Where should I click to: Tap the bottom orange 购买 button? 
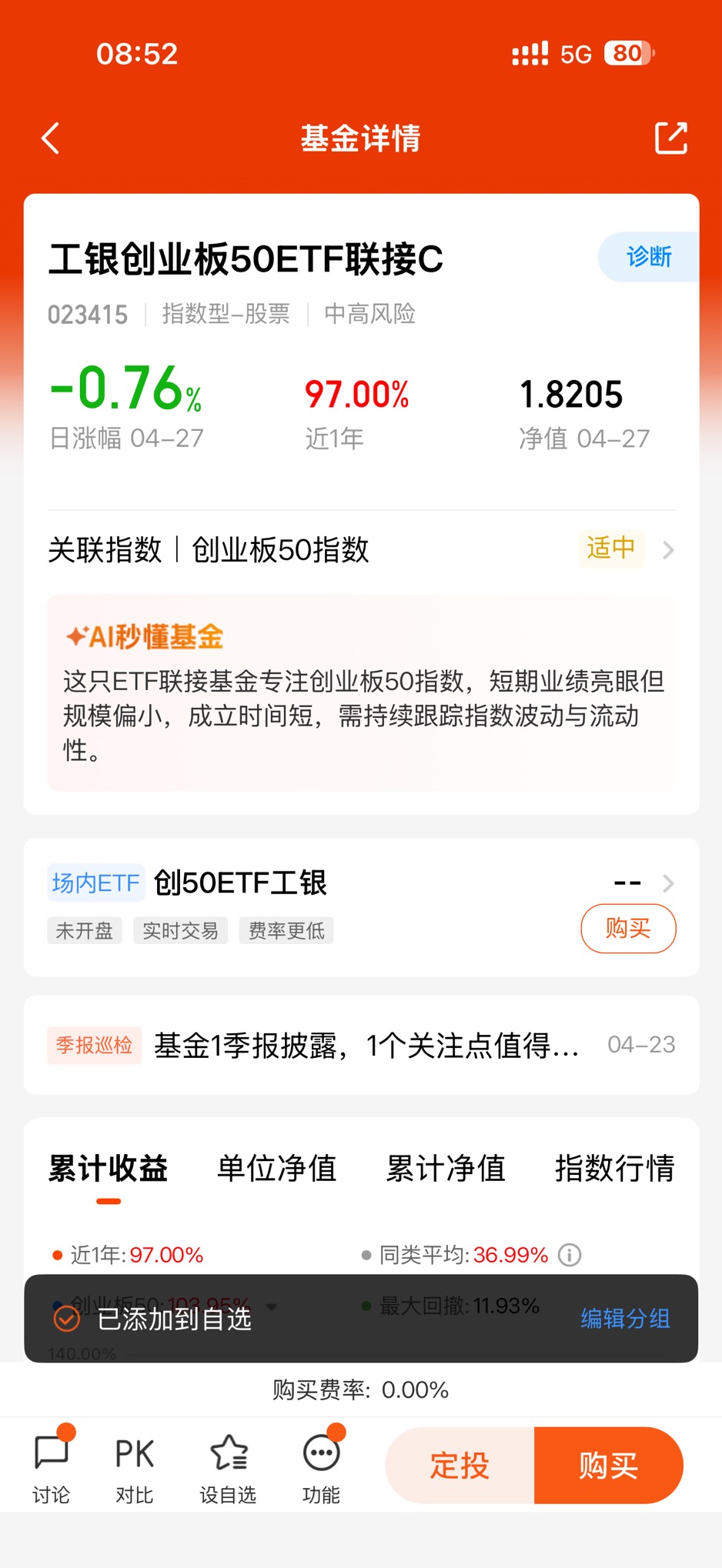609,1466
